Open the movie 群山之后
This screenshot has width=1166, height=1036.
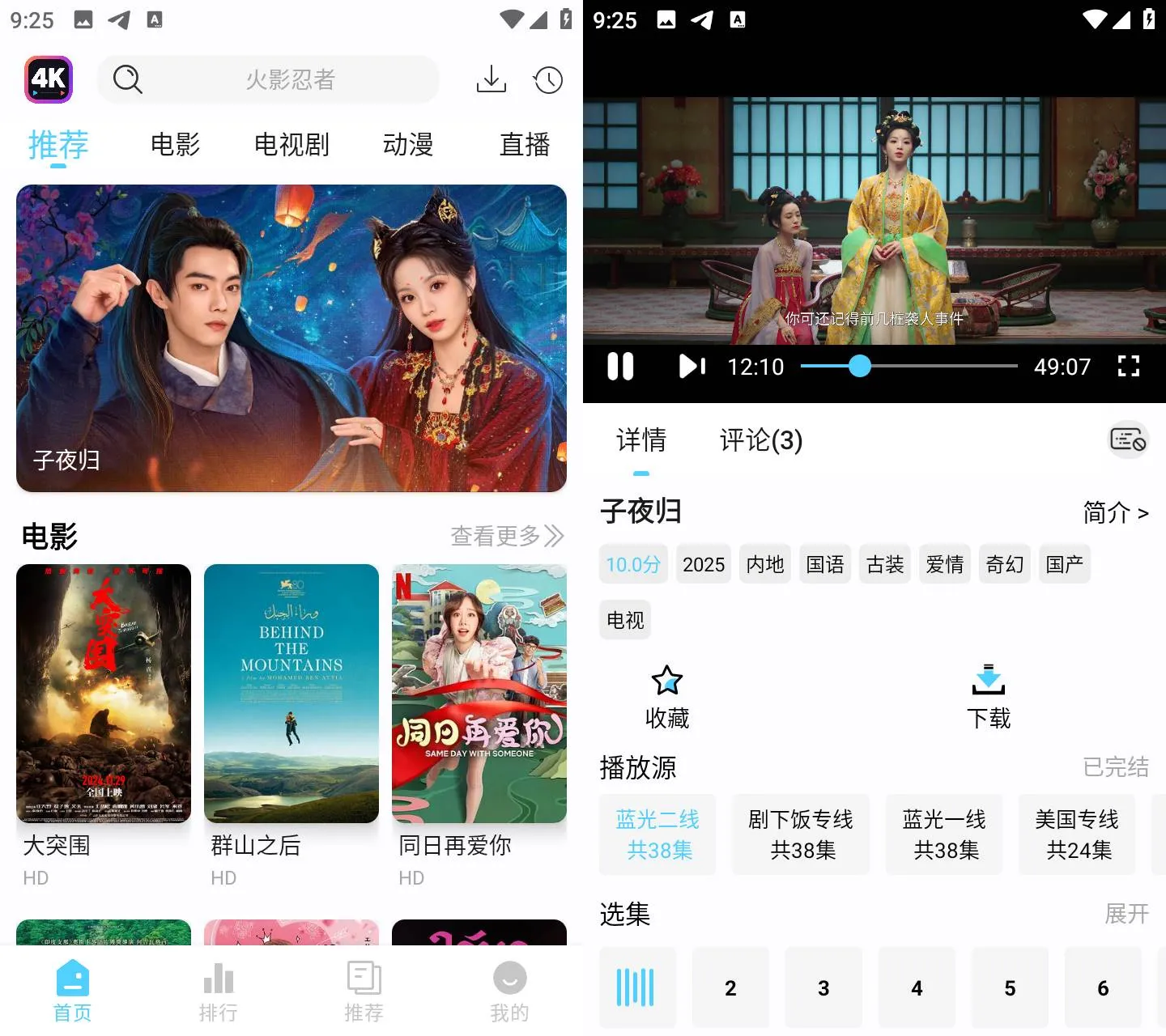[x=291, y=712]
